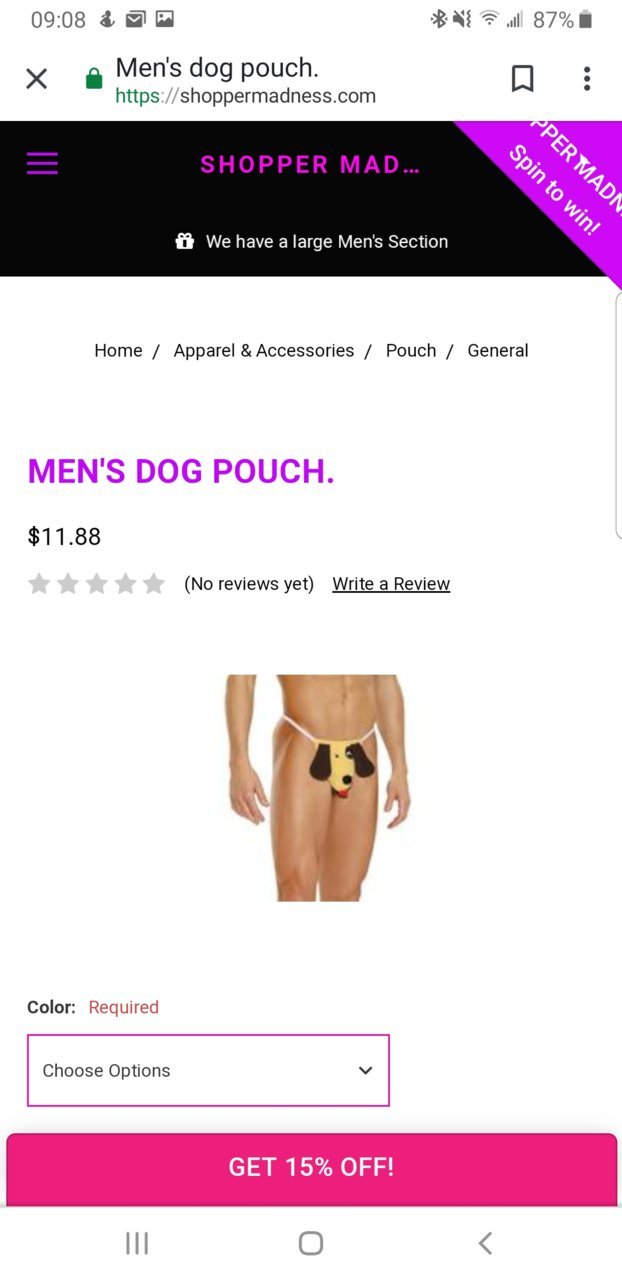The image size is (622, 1279).
Task: Tap the Shopper Madness store title
Action: (x=310, y=164)
